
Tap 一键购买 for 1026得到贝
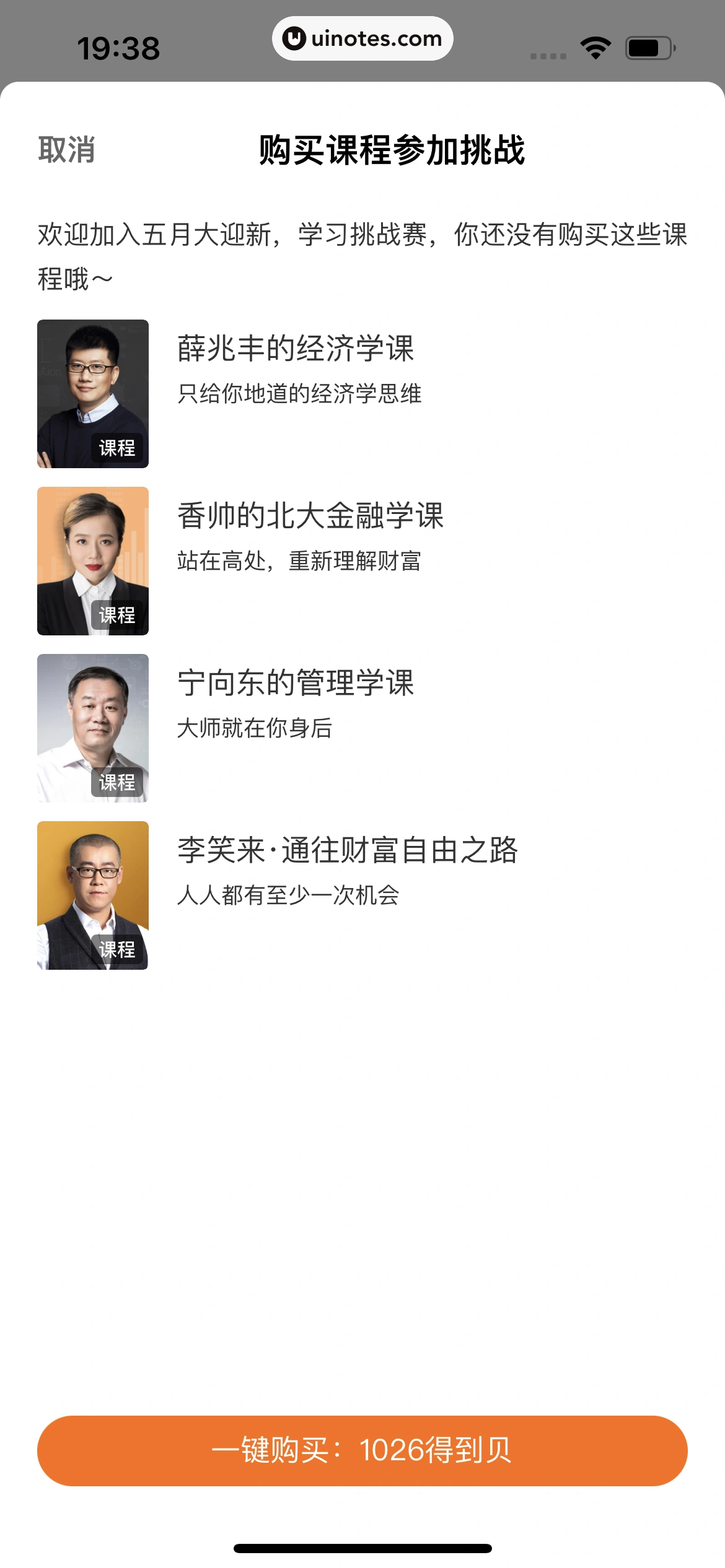tap(362, 1450)
